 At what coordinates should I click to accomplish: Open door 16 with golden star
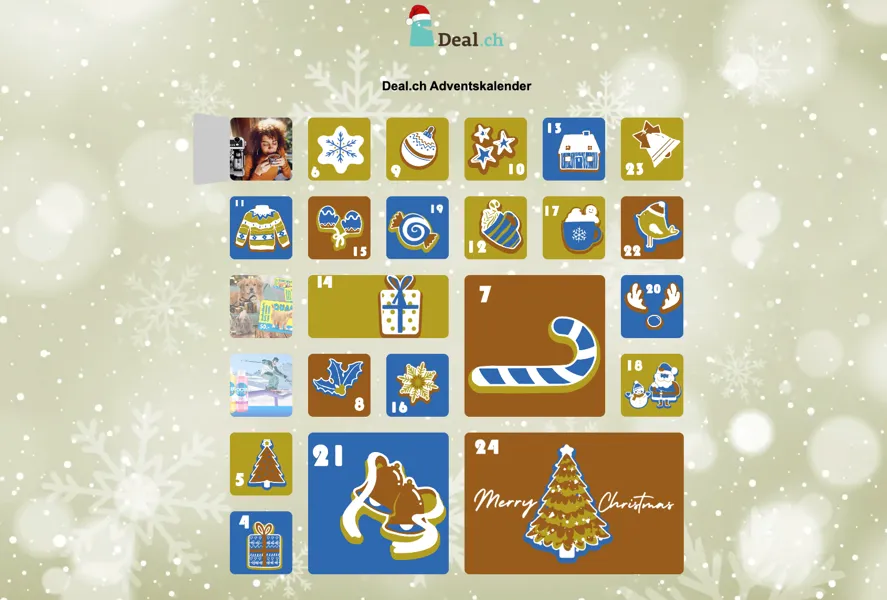pyautogui.click(x=417, y=385)
